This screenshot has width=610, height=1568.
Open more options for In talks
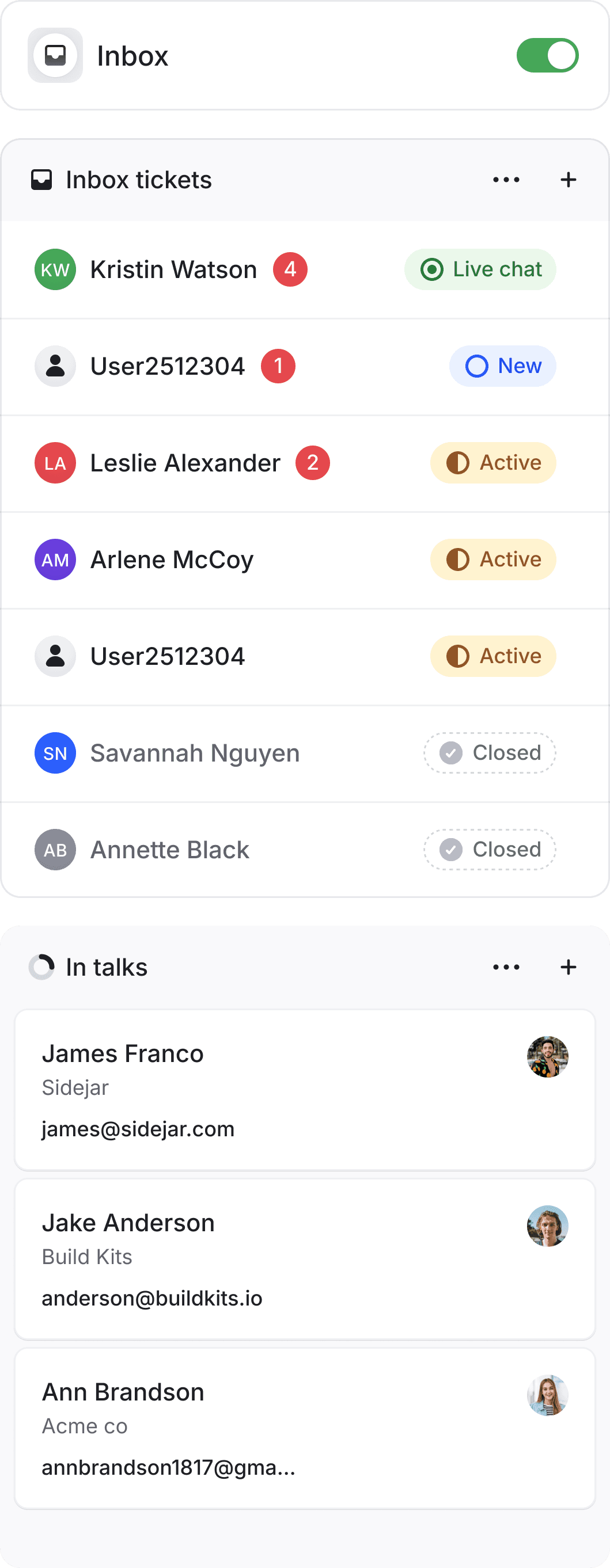tap(506, 967)
